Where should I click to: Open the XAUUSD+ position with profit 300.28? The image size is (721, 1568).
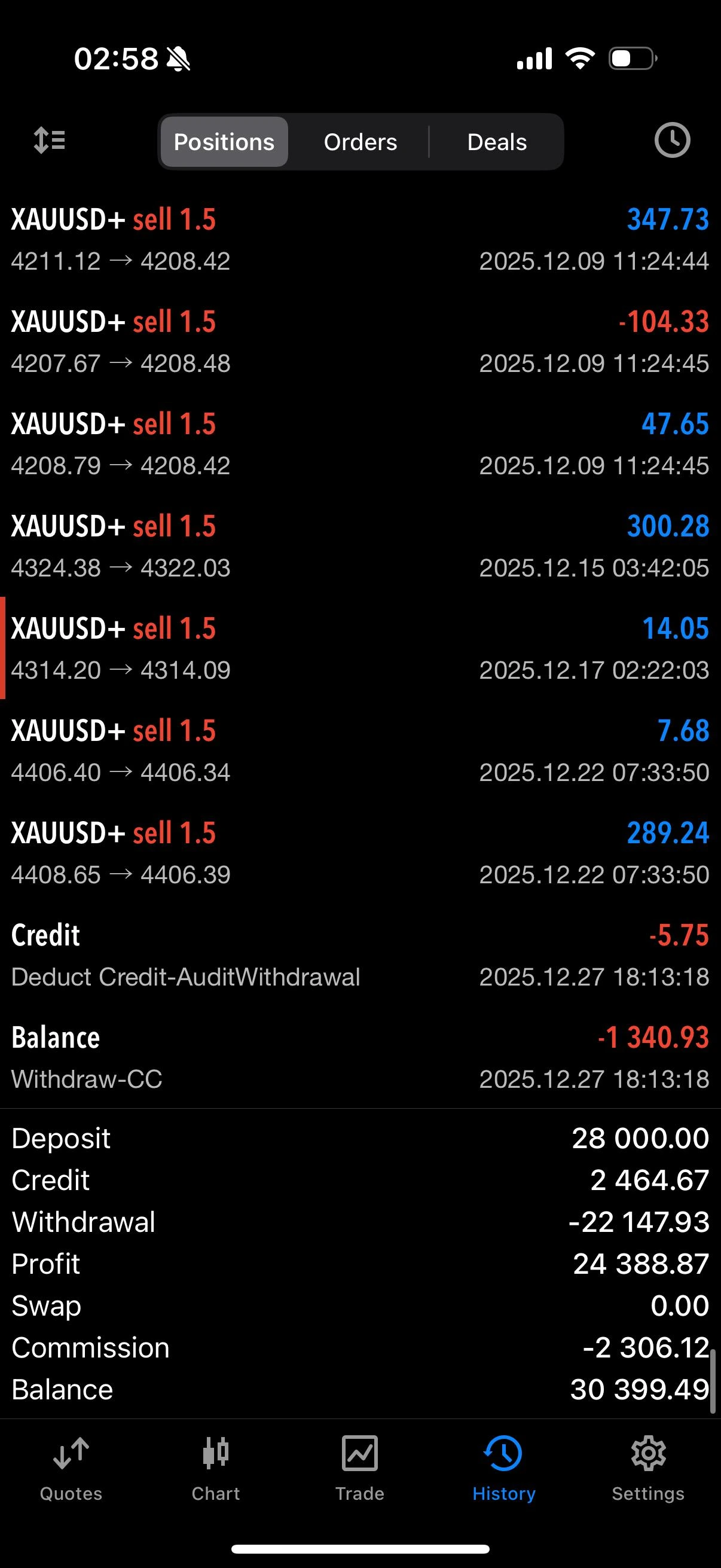click(360, 546)
